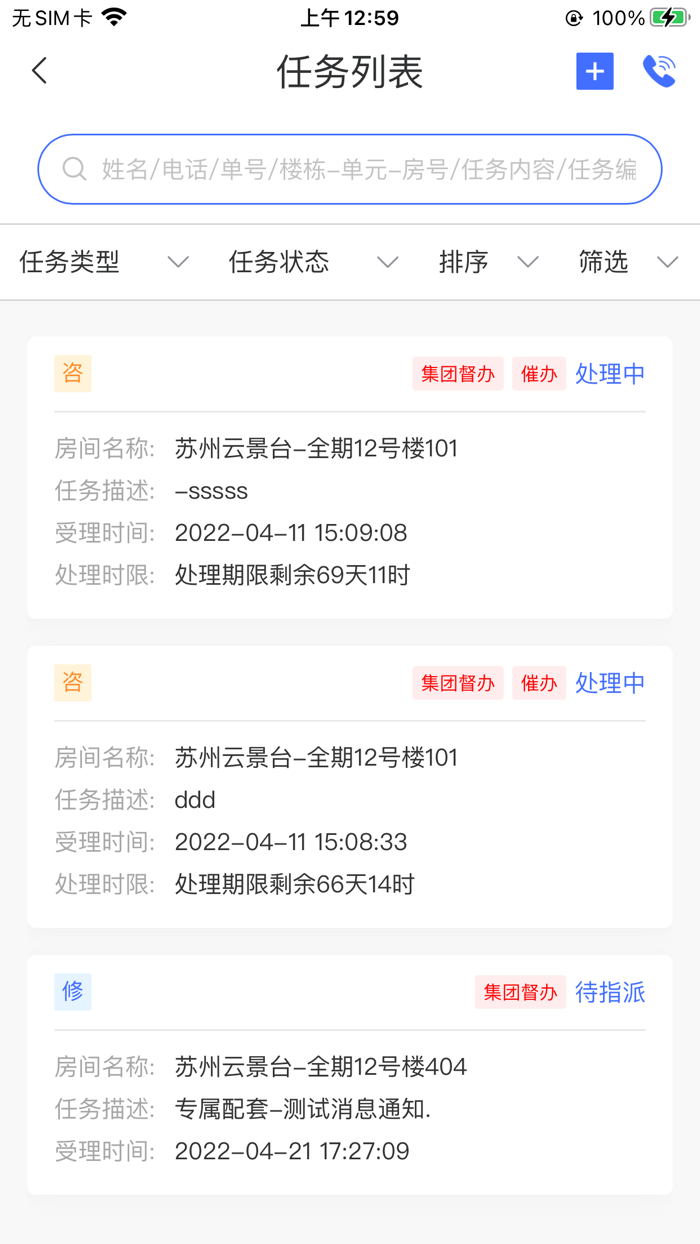Open the 排序 sorting dropdown

[488, 262]
